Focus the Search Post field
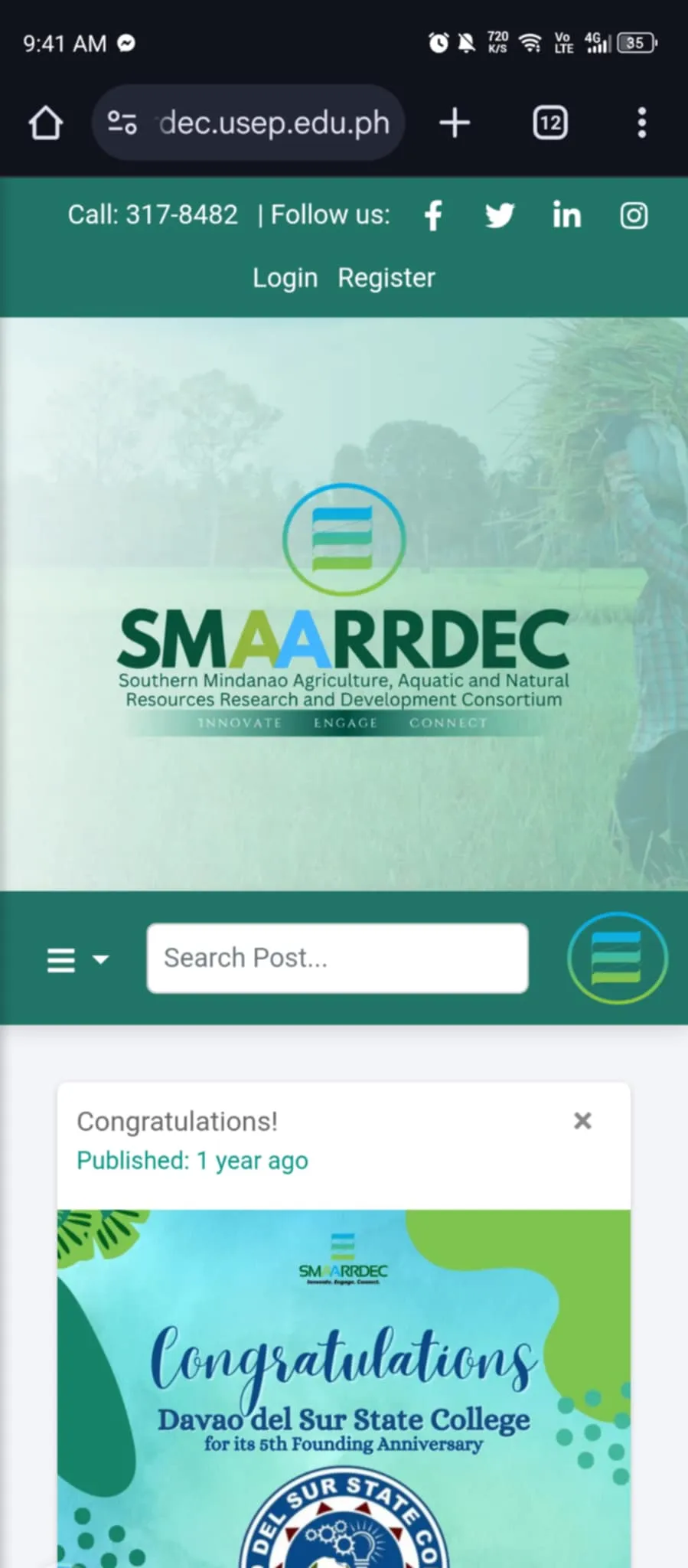Viewport: 688px width, 1568px height. [x=337, y=958]
